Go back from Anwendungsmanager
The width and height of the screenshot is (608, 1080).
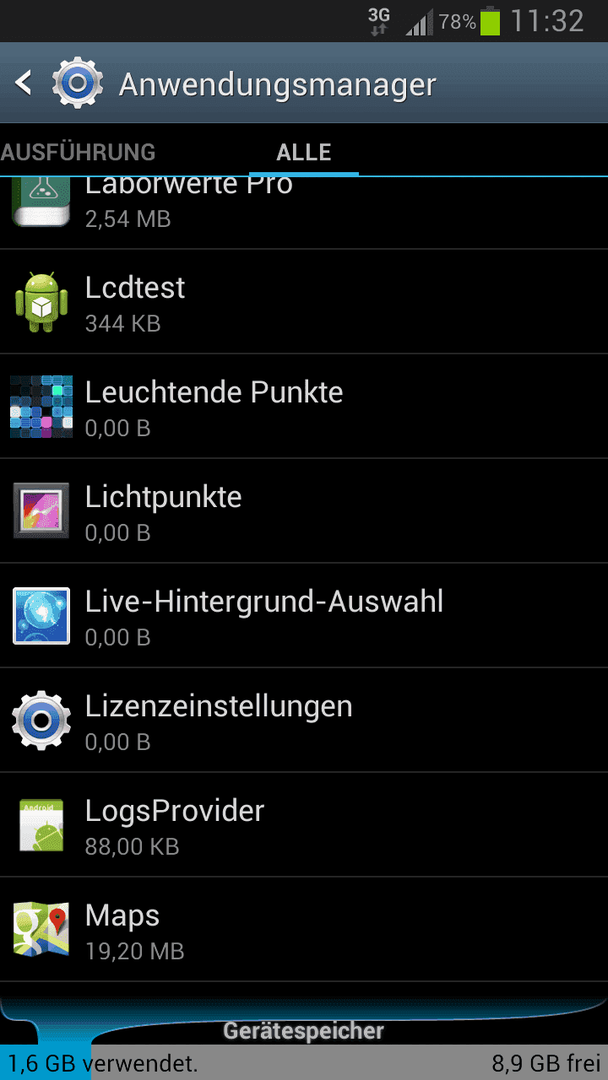tap(24, 83)
